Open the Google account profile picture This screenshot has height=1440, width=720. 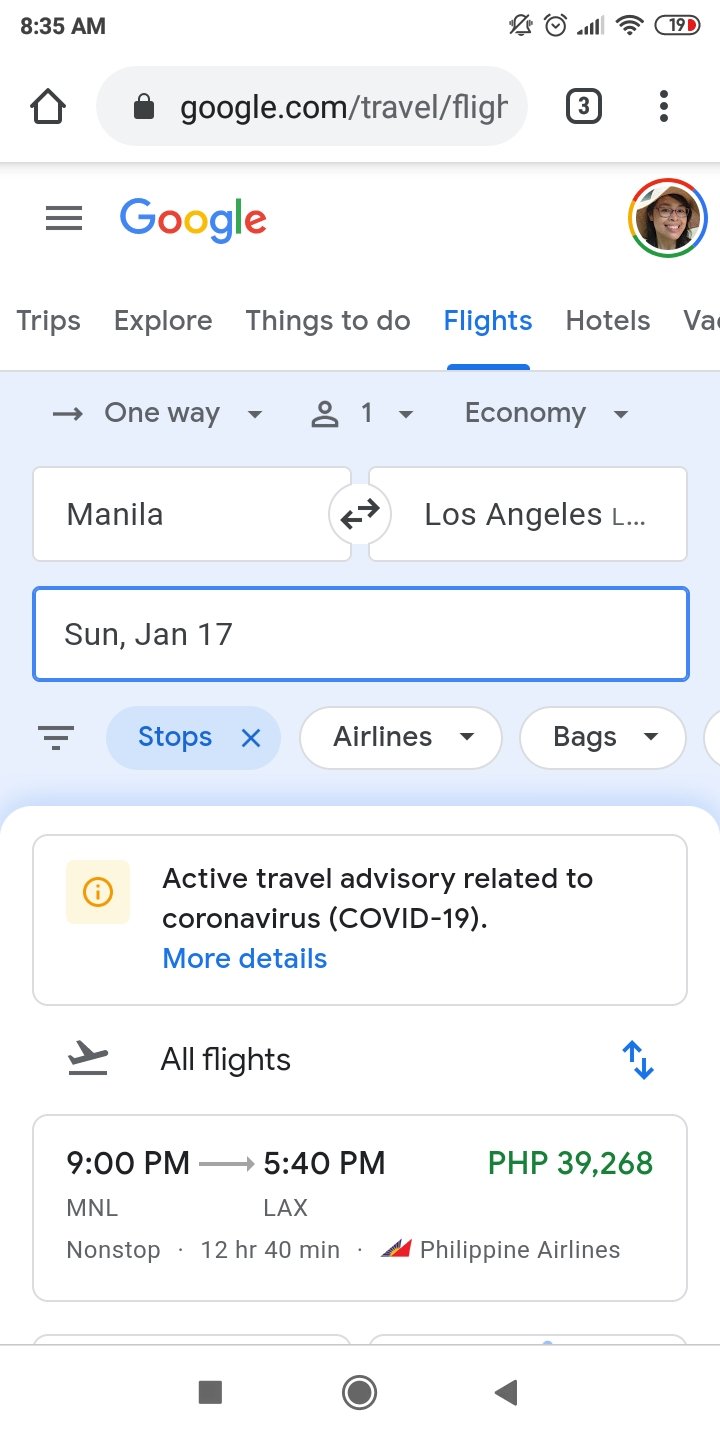pyautogui.click(x=667, y=218)
